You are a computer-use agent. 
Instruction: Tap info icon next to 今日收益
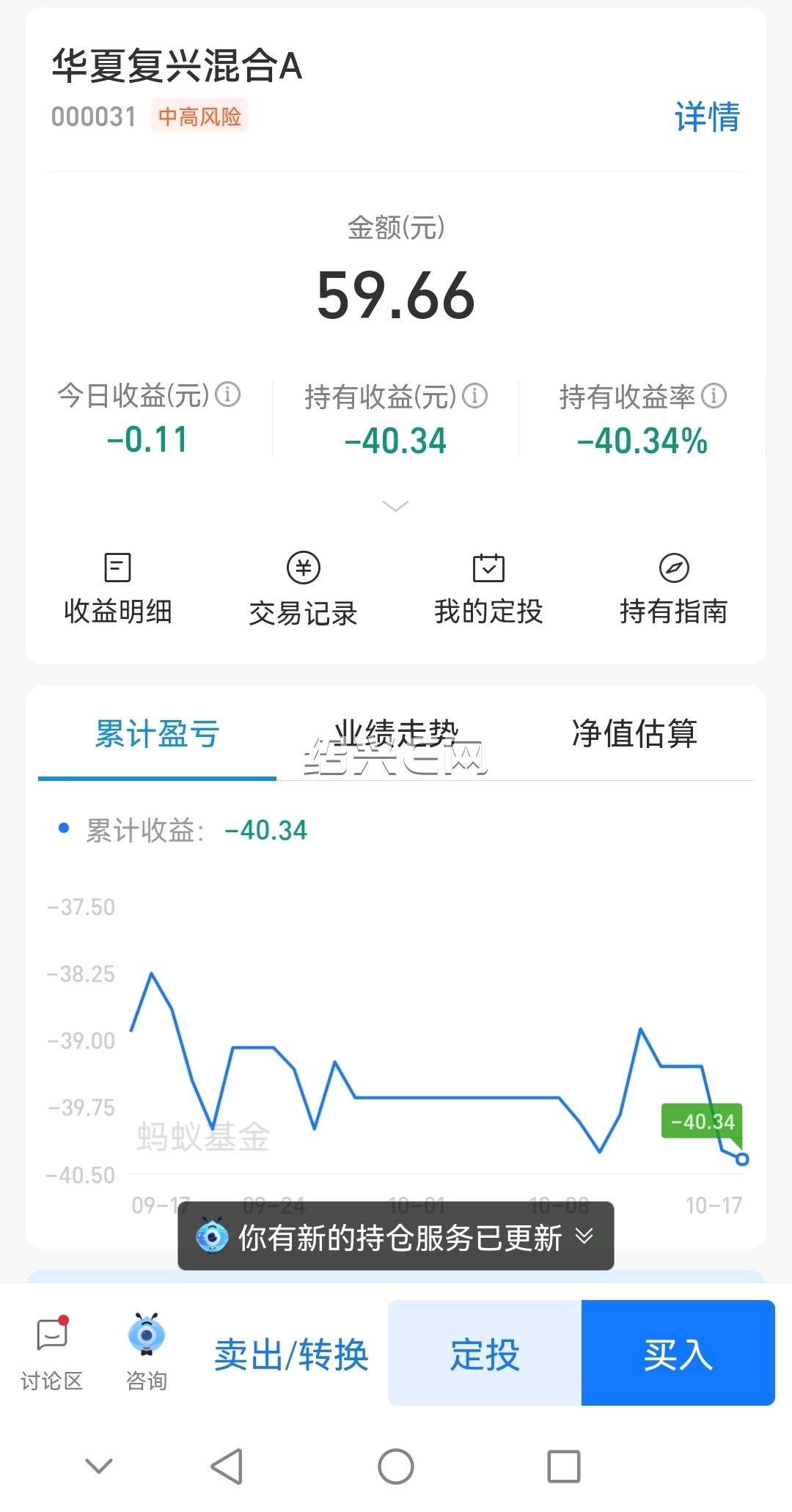tap(228, 394)
